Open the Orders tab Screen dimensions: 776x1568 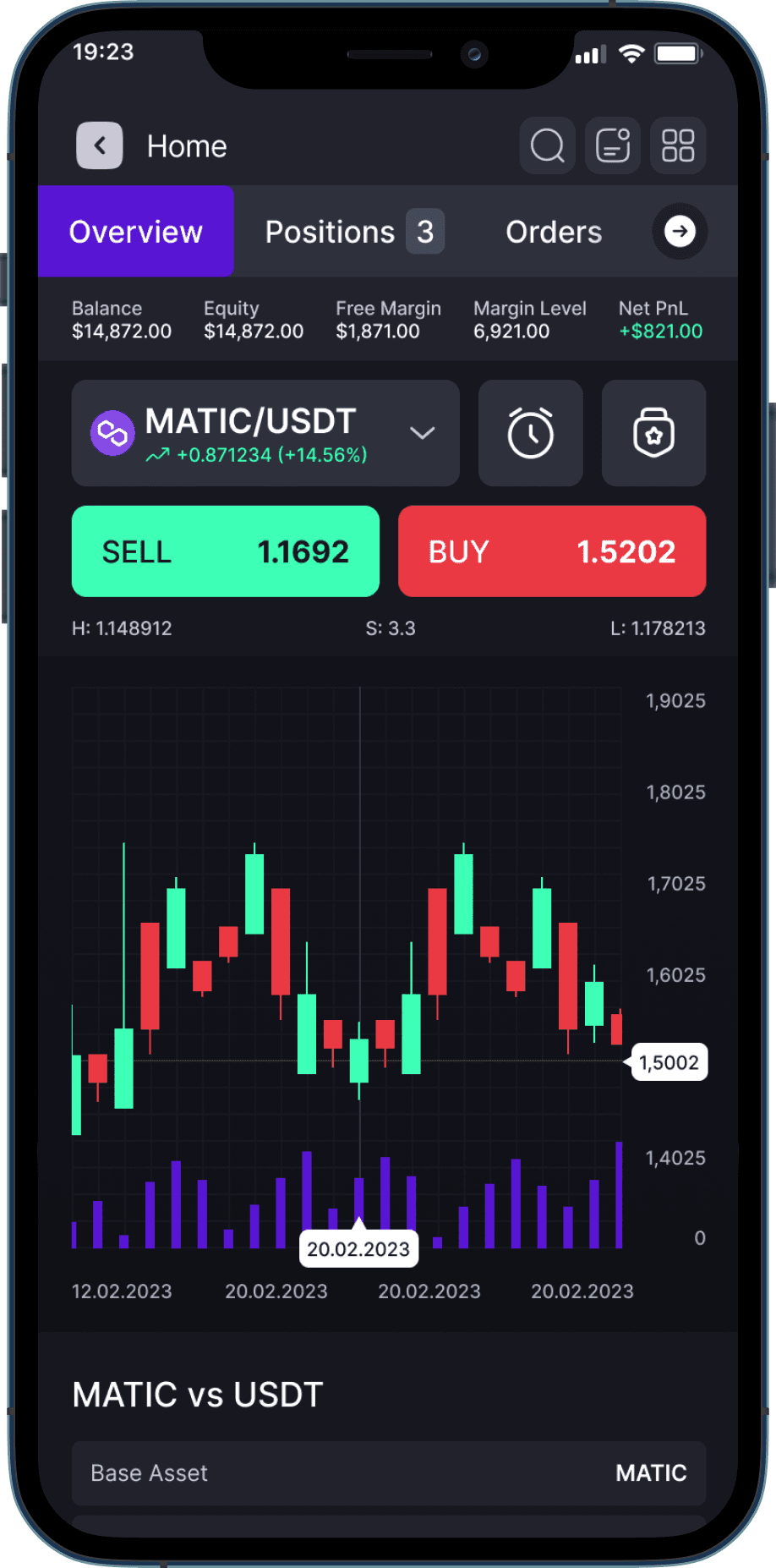click(554, 231)
